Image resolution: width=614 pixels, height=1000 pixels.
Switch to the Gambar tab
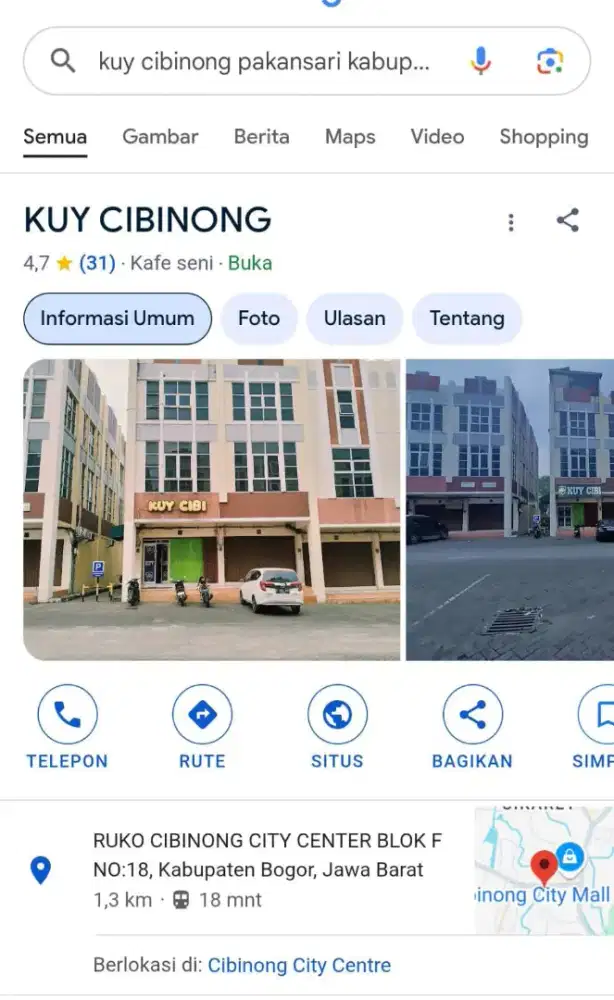(x=160, y=137)
